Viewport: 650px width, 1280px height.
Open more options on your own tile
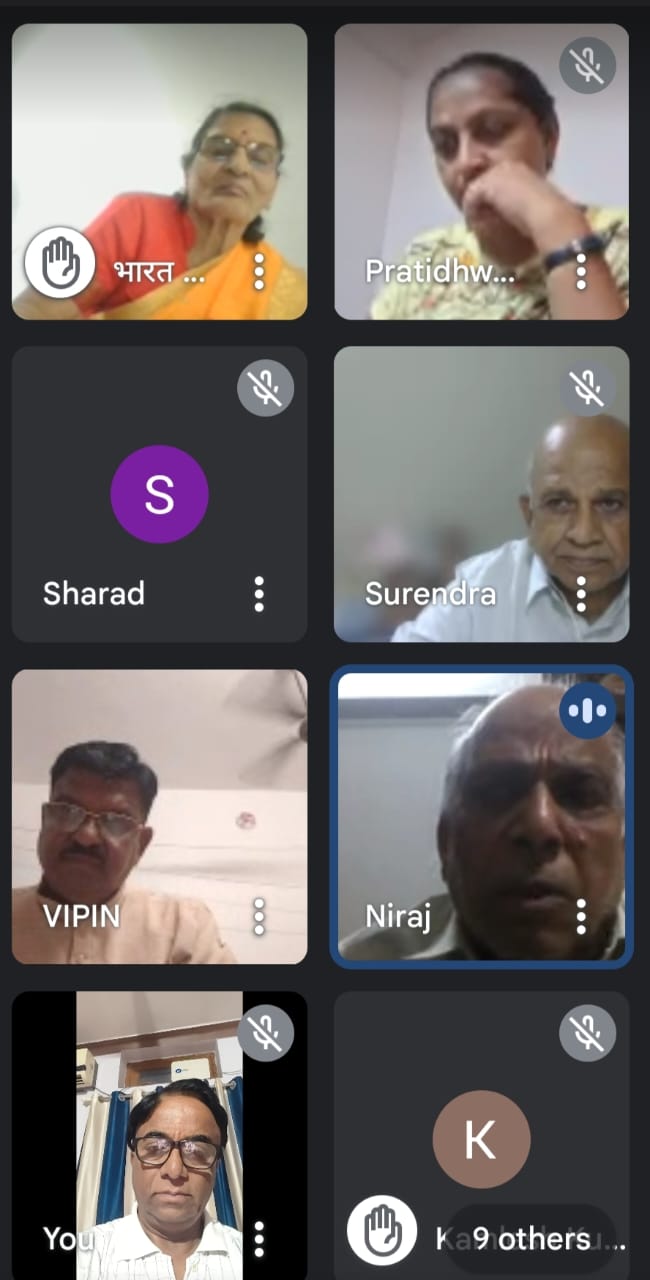point(259,1239)
